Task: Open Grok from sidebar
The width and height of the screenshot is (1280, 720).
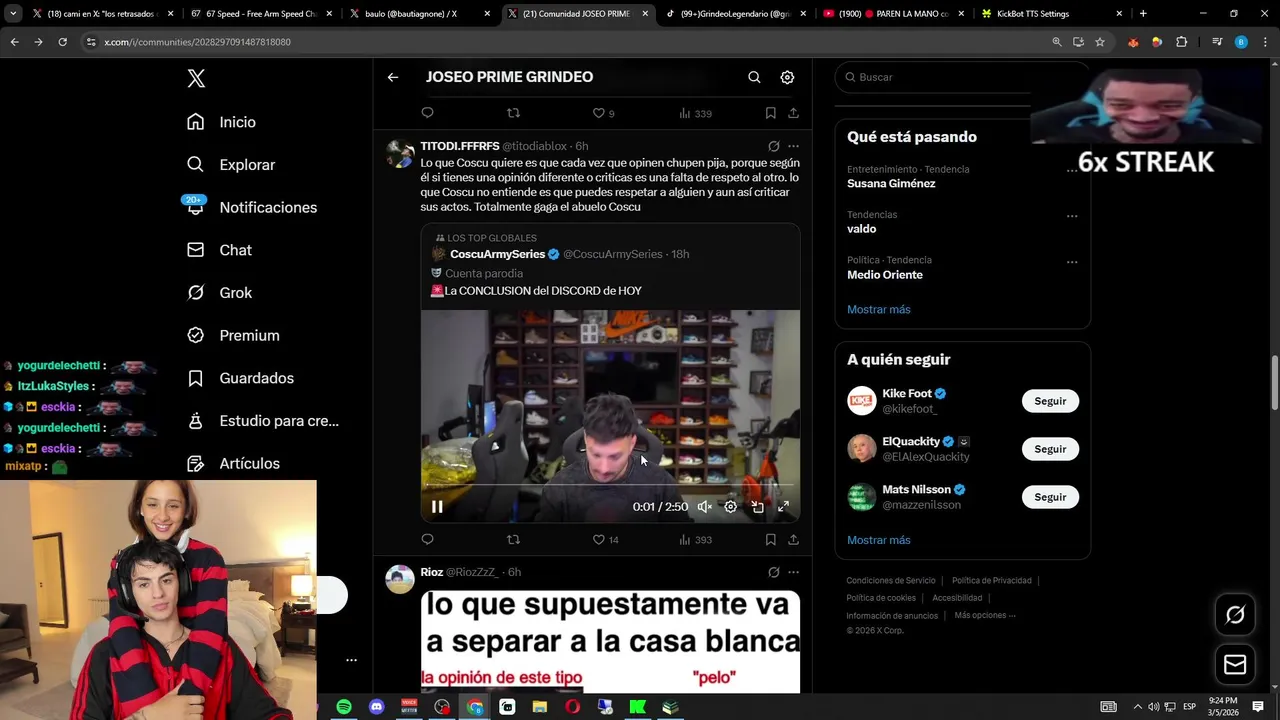Action: click(x=235, y=293)
